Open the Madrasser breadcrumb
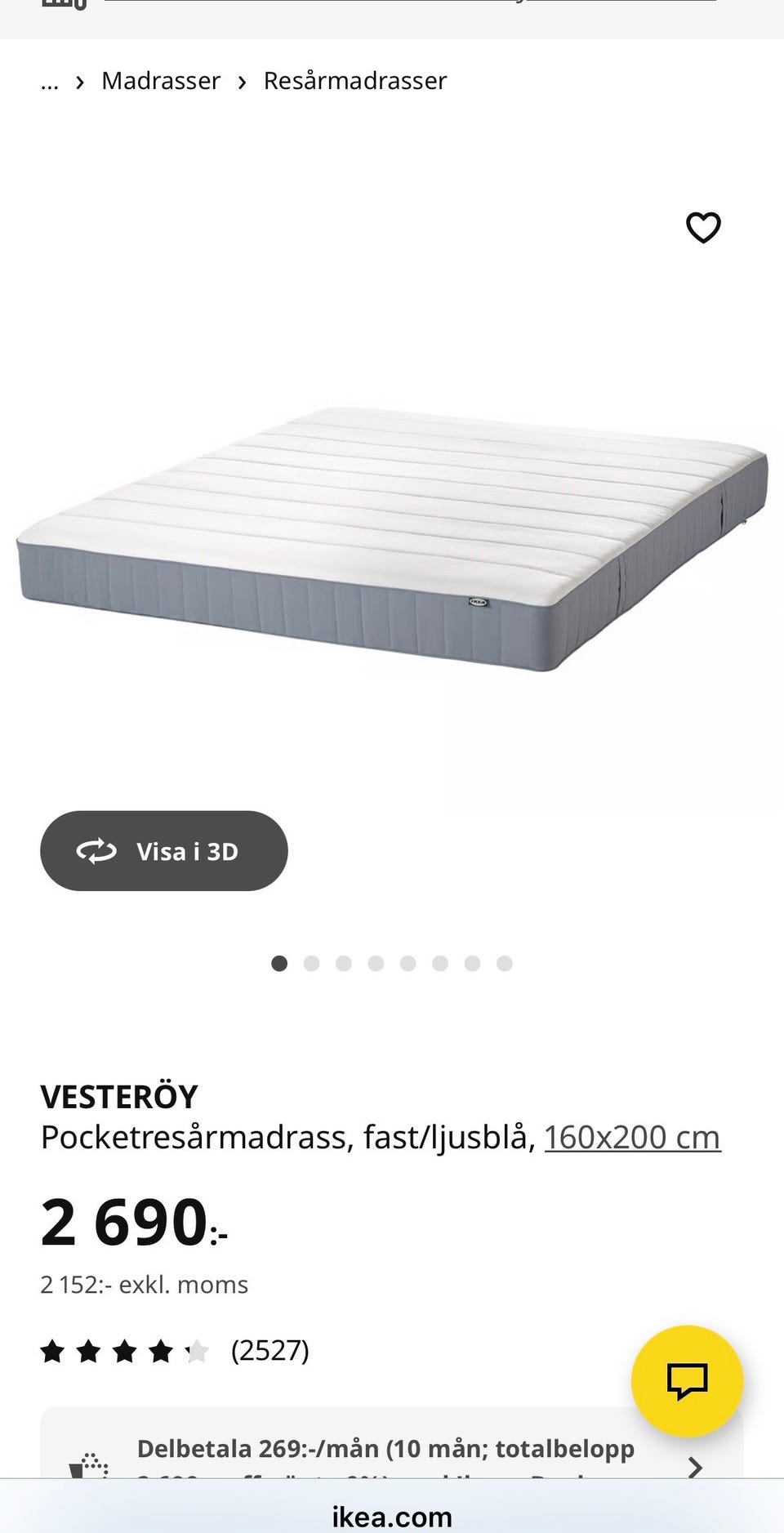This screenshot has width=784, height=1533. click(x=161, y=81)
